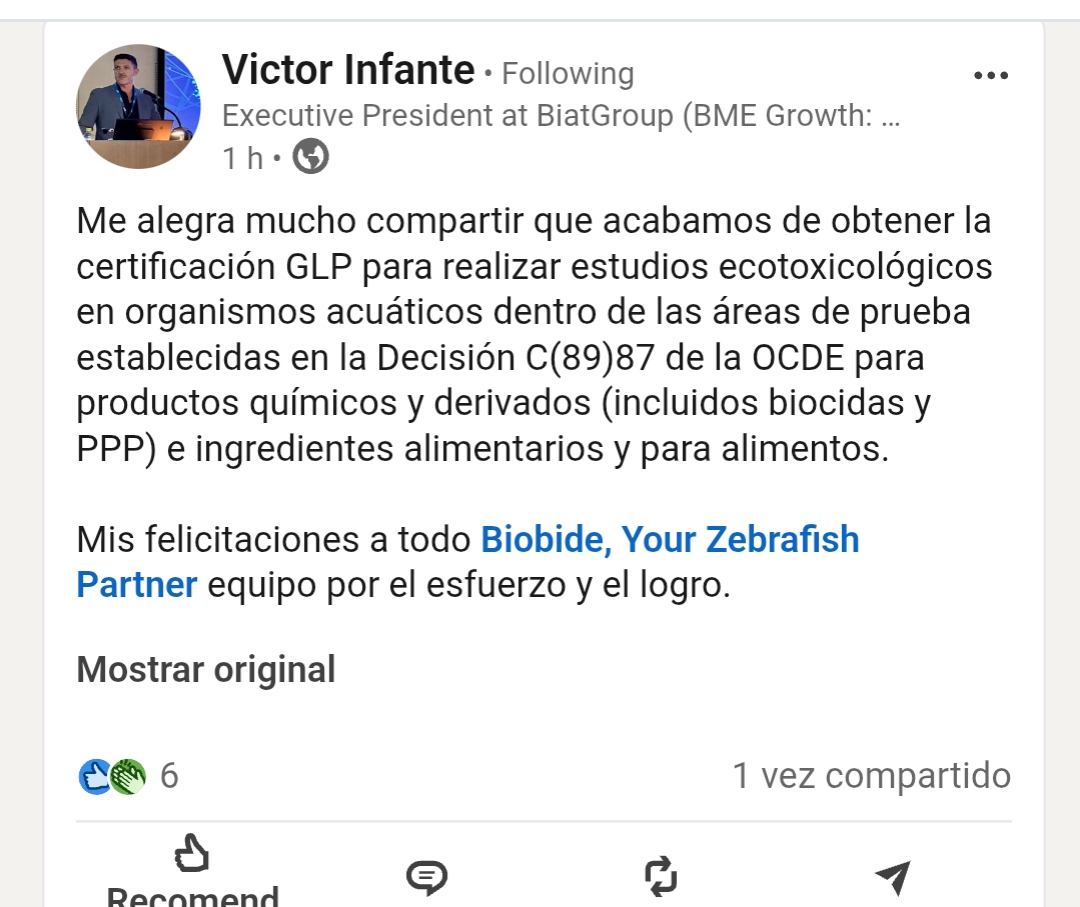Image resolution: width=1080 pixels, height=907 pixels.
Task: Repost Victor Infante's post
Action: pos(661,877)
